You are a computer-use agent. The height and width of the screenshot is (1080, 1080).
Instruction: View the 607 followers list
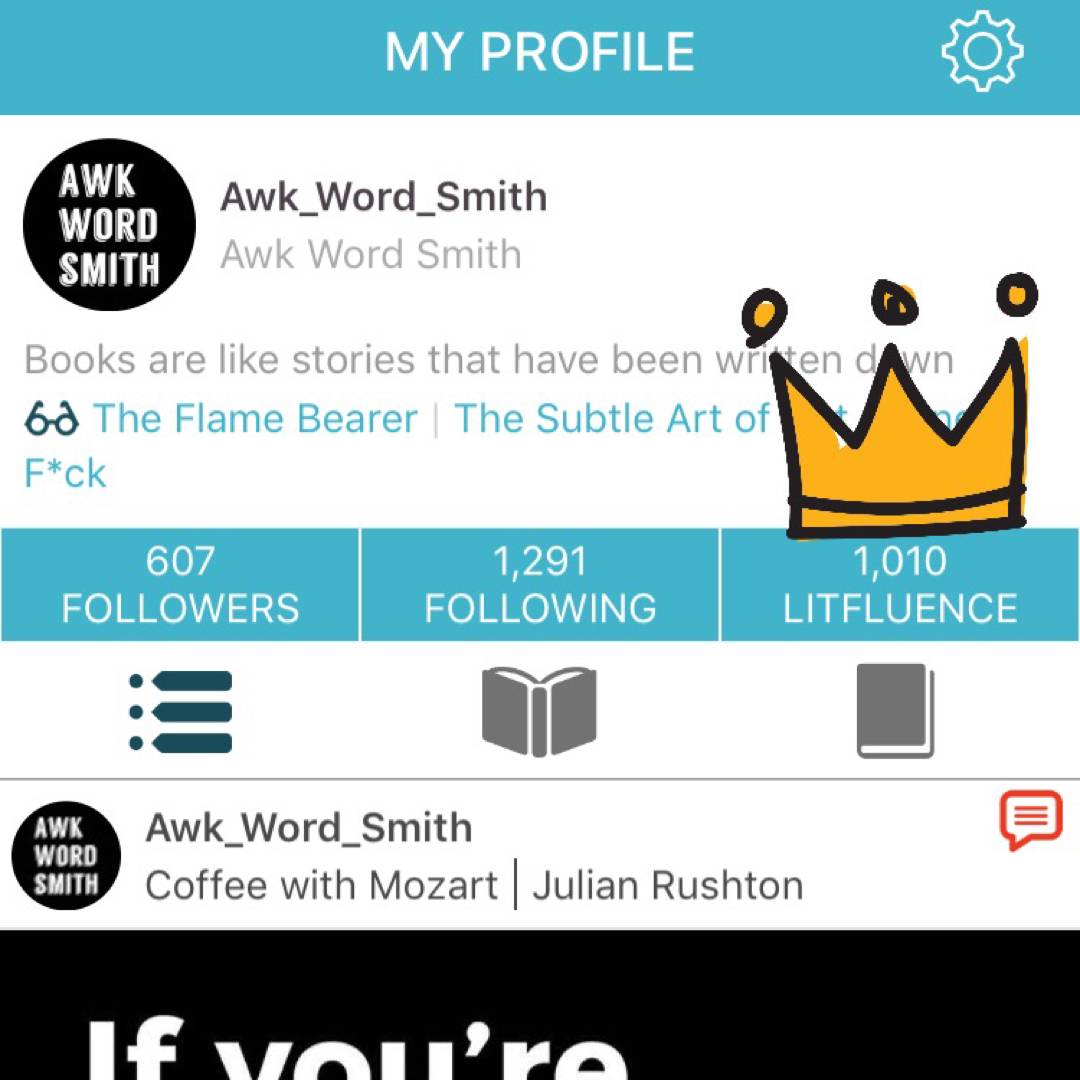point(180,585)
